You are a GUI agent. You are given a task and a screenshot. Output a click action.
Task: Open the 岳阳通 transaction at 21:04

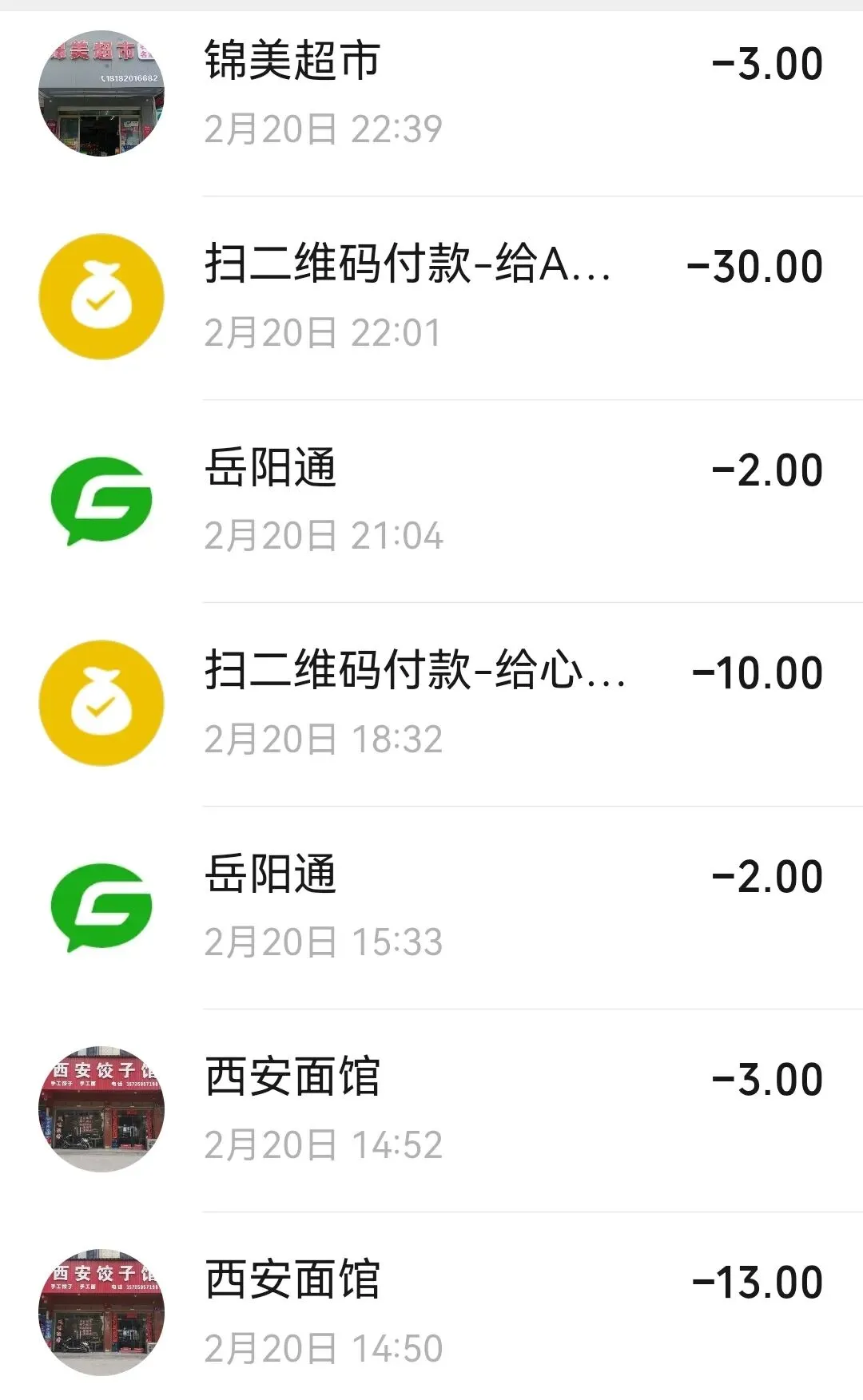coord(431,501)
